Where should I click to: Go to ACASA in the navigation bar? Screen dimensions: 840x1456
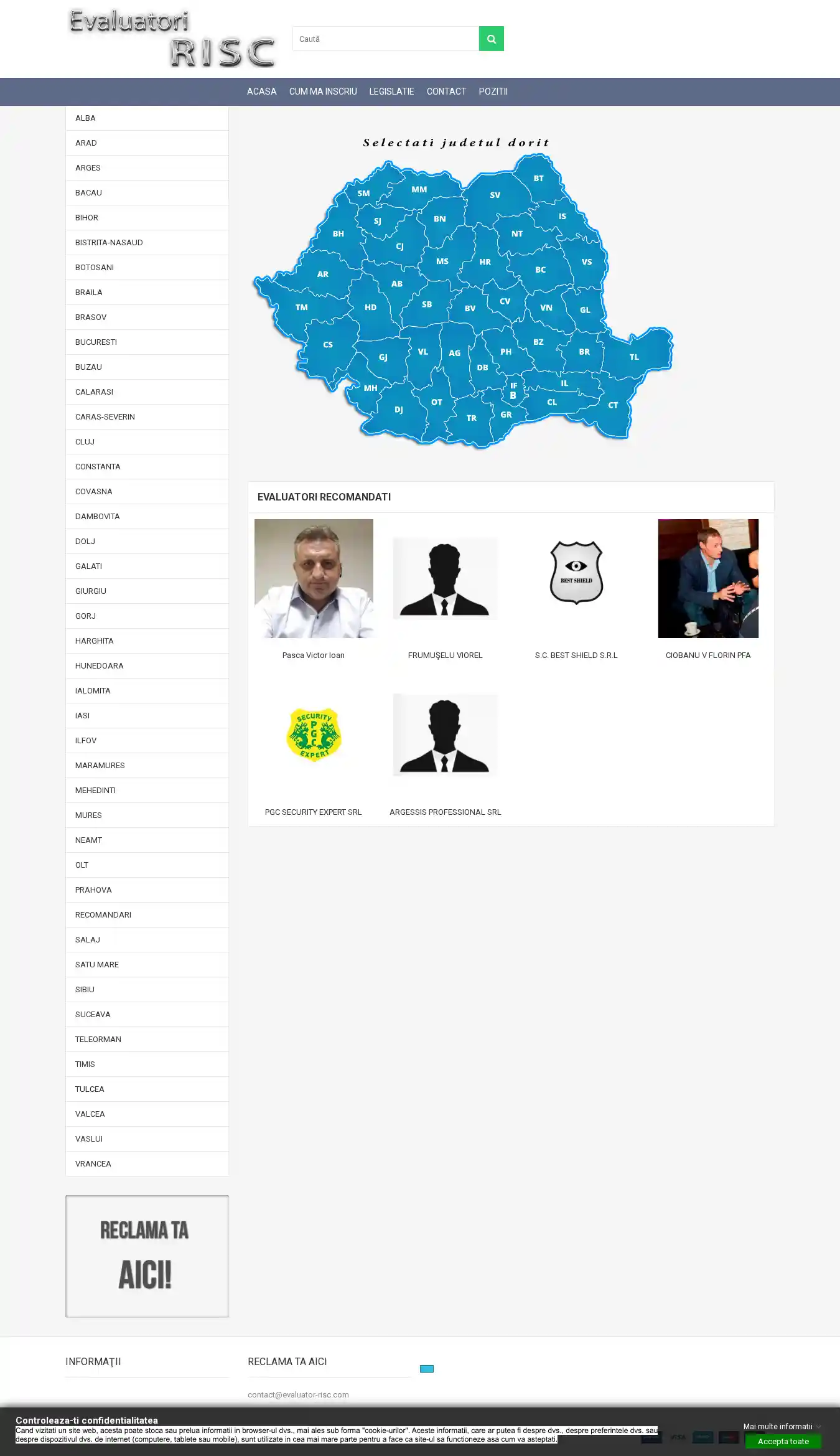pyautogui.click(x=261, y=92)
